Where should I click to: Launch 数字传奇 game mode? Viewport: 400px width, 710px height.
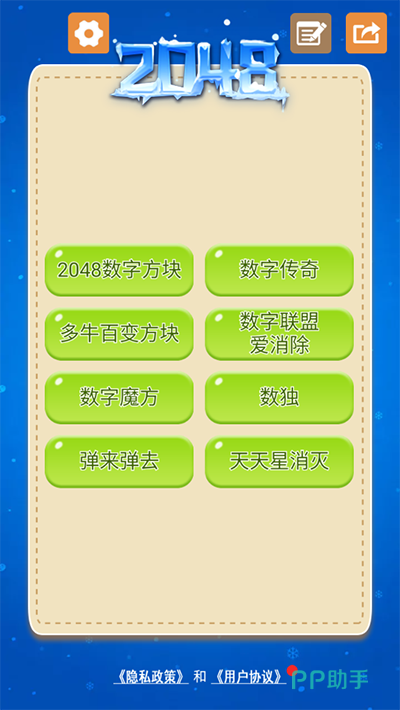coord(280,270)
